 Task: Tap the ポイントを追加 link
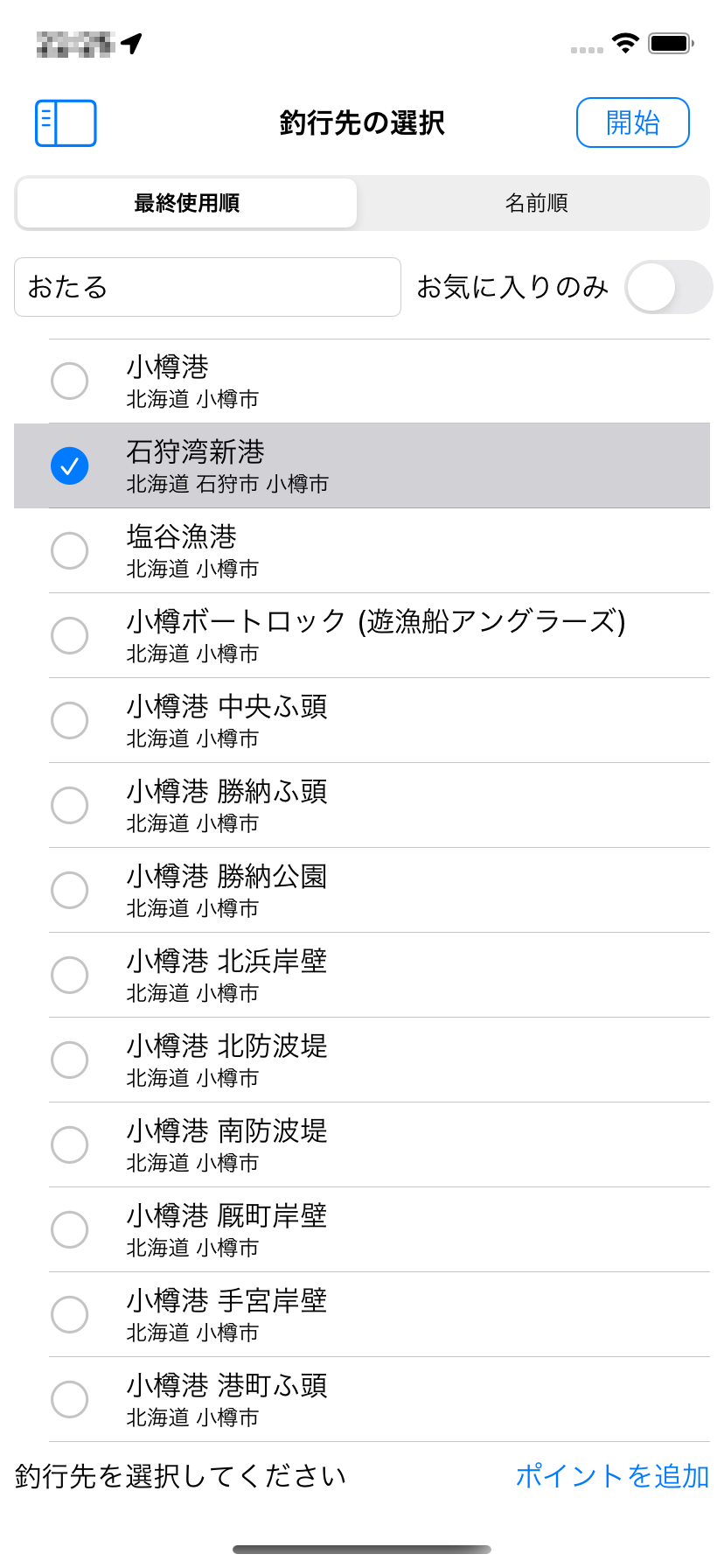pos(612,1476)
